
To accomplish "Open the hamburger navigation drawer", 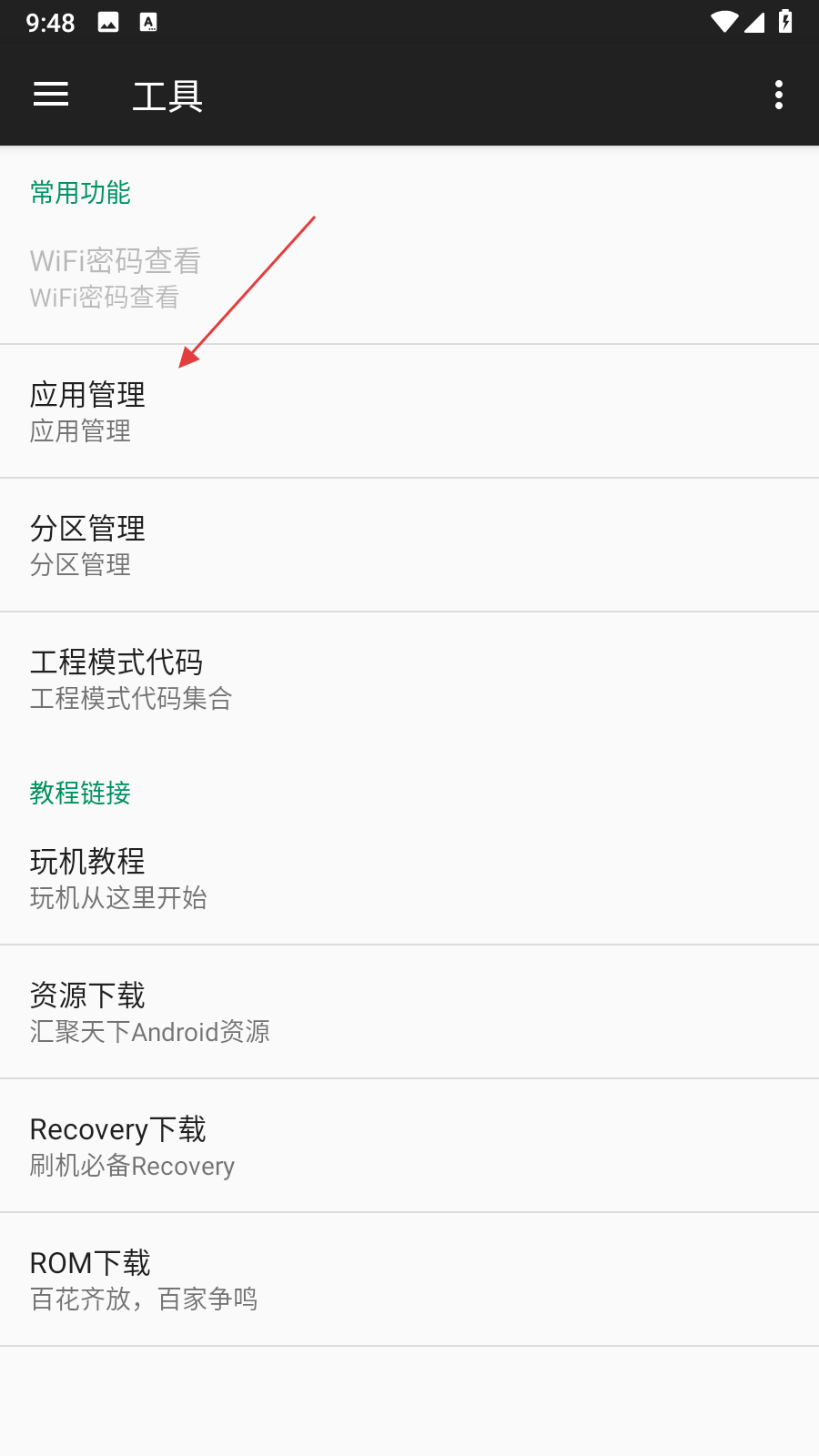I will (x=51, y=95).
